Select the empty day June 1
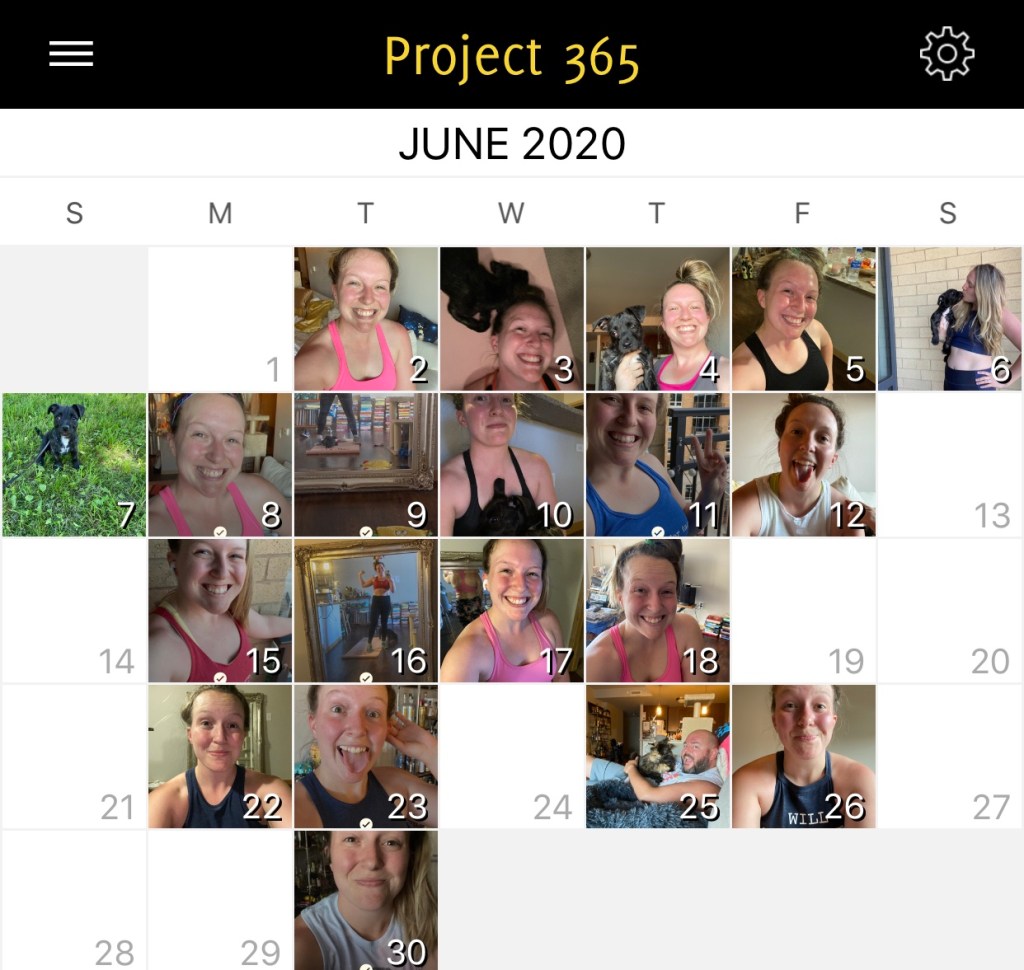The height and width of the screenshot is (970, 1024). point(220,318)
